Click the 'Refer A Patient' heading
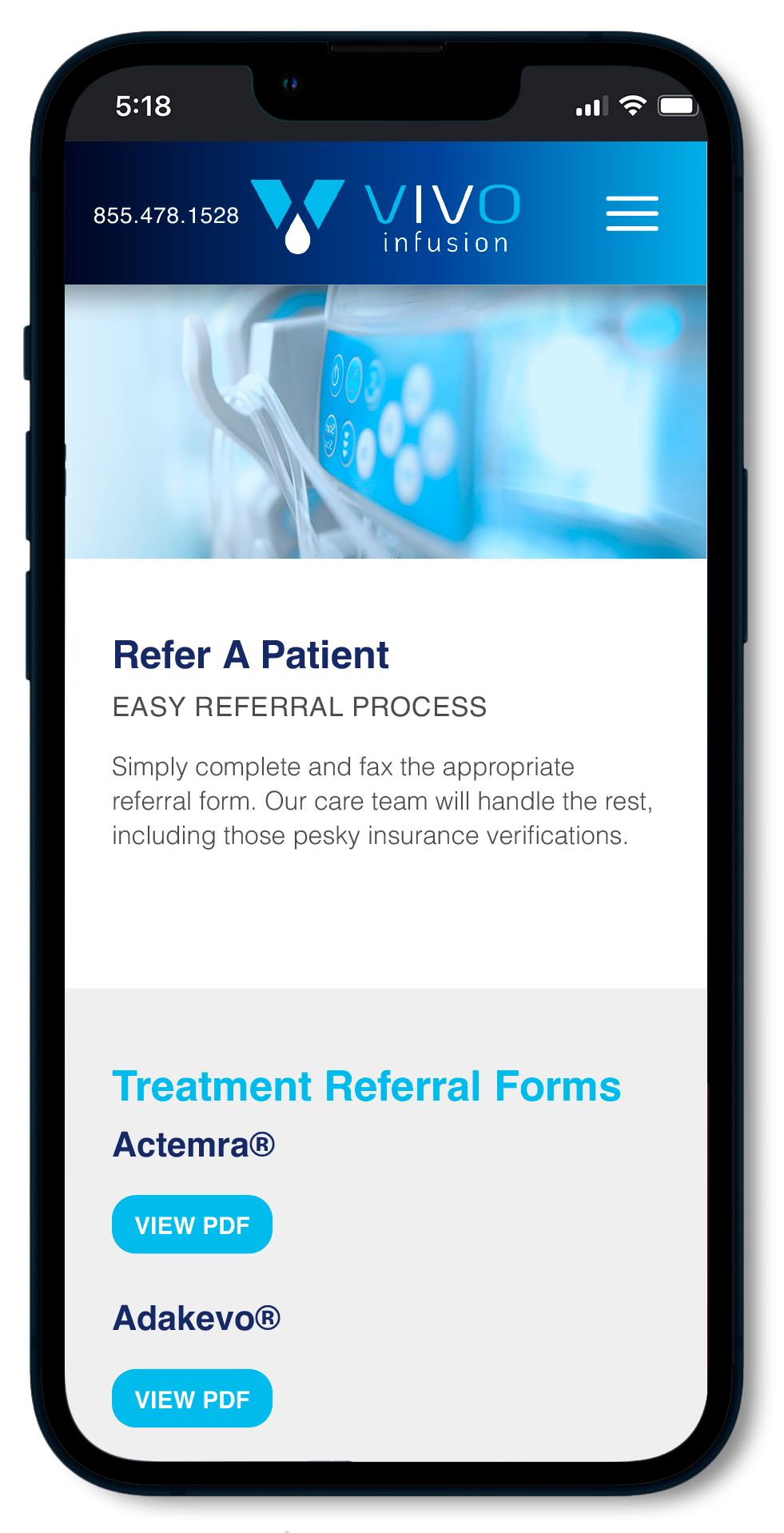784x1533 pixels. click(251, 654)
